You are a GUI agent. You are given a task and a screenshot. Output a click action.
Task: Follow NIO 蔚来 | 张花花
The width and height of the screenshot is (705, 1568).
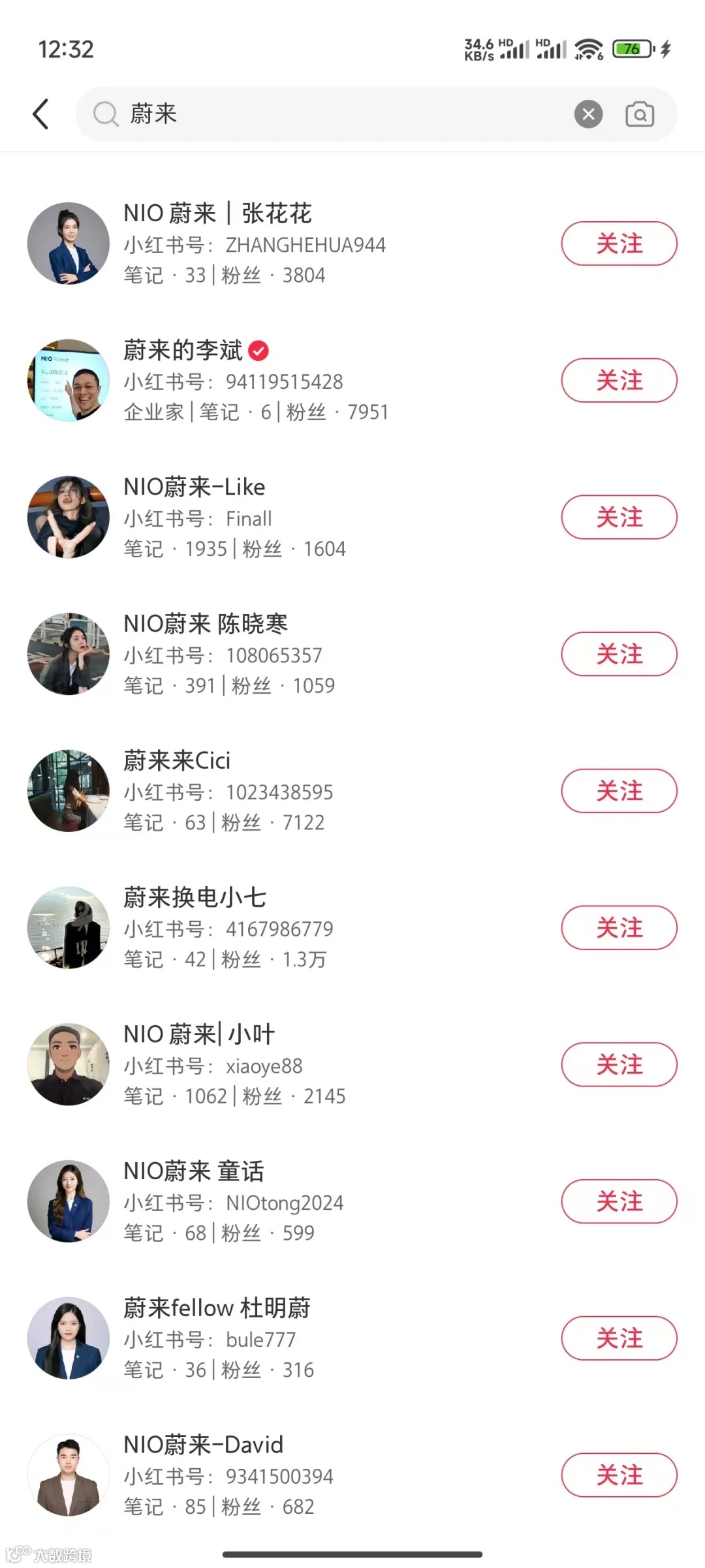click(x=619, y=243)
